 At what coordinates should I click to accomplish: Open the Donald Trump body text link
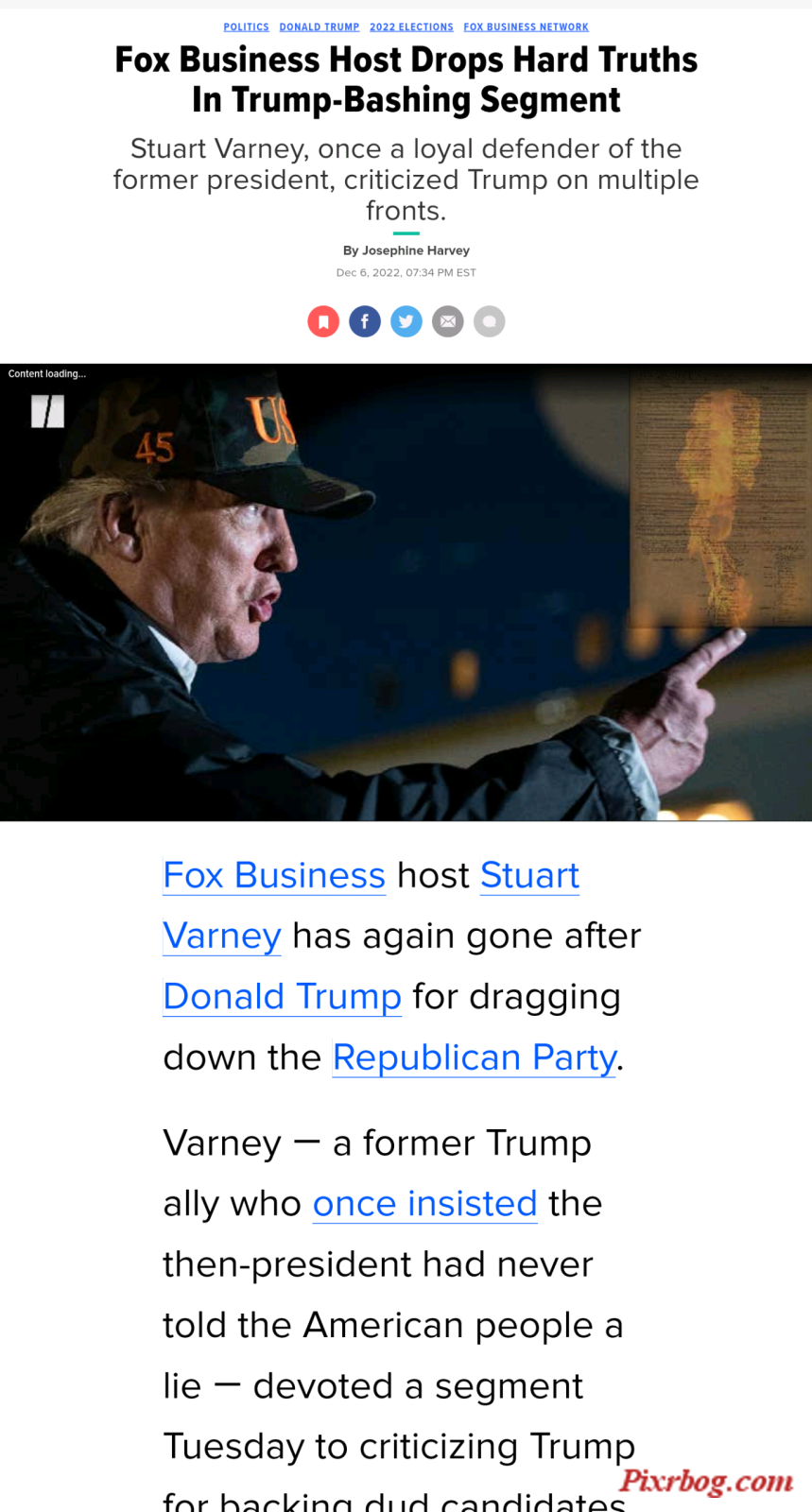click(x=282, y=996)
